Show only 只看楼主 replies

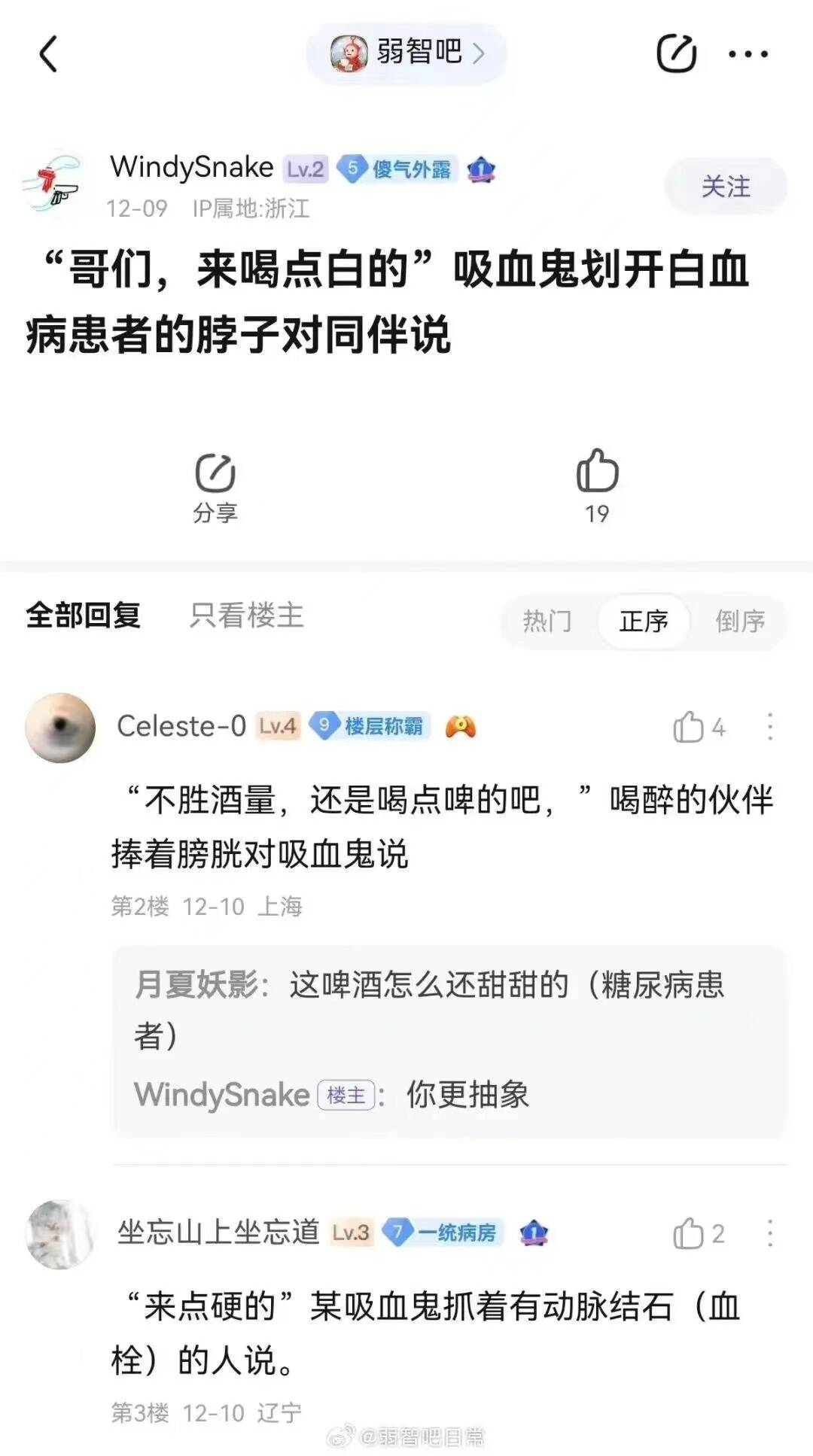pos(246,616)
